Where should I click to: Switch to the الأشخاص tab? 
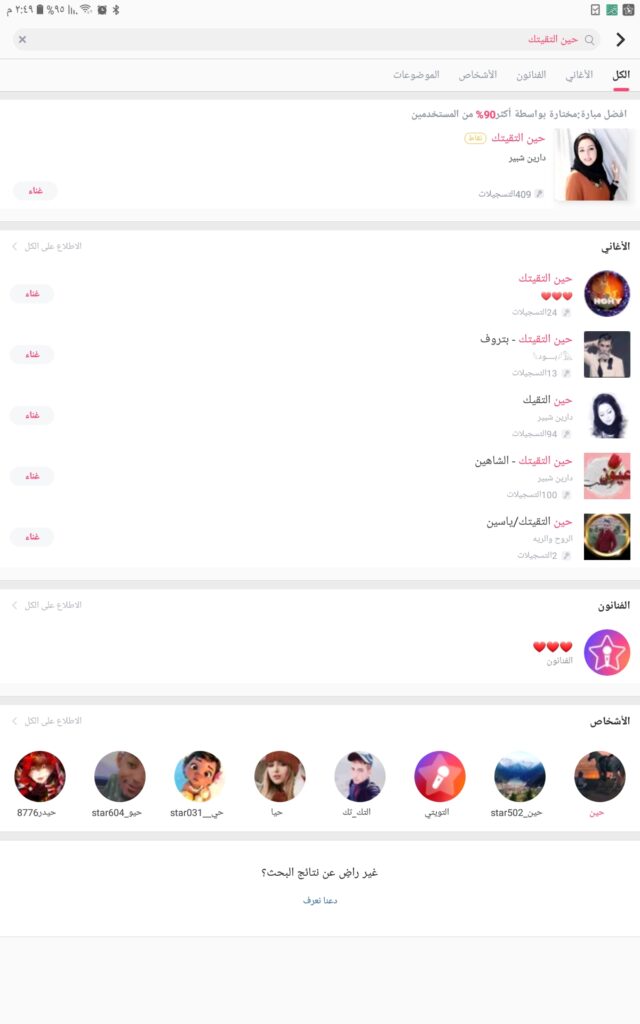pos(478,76)
